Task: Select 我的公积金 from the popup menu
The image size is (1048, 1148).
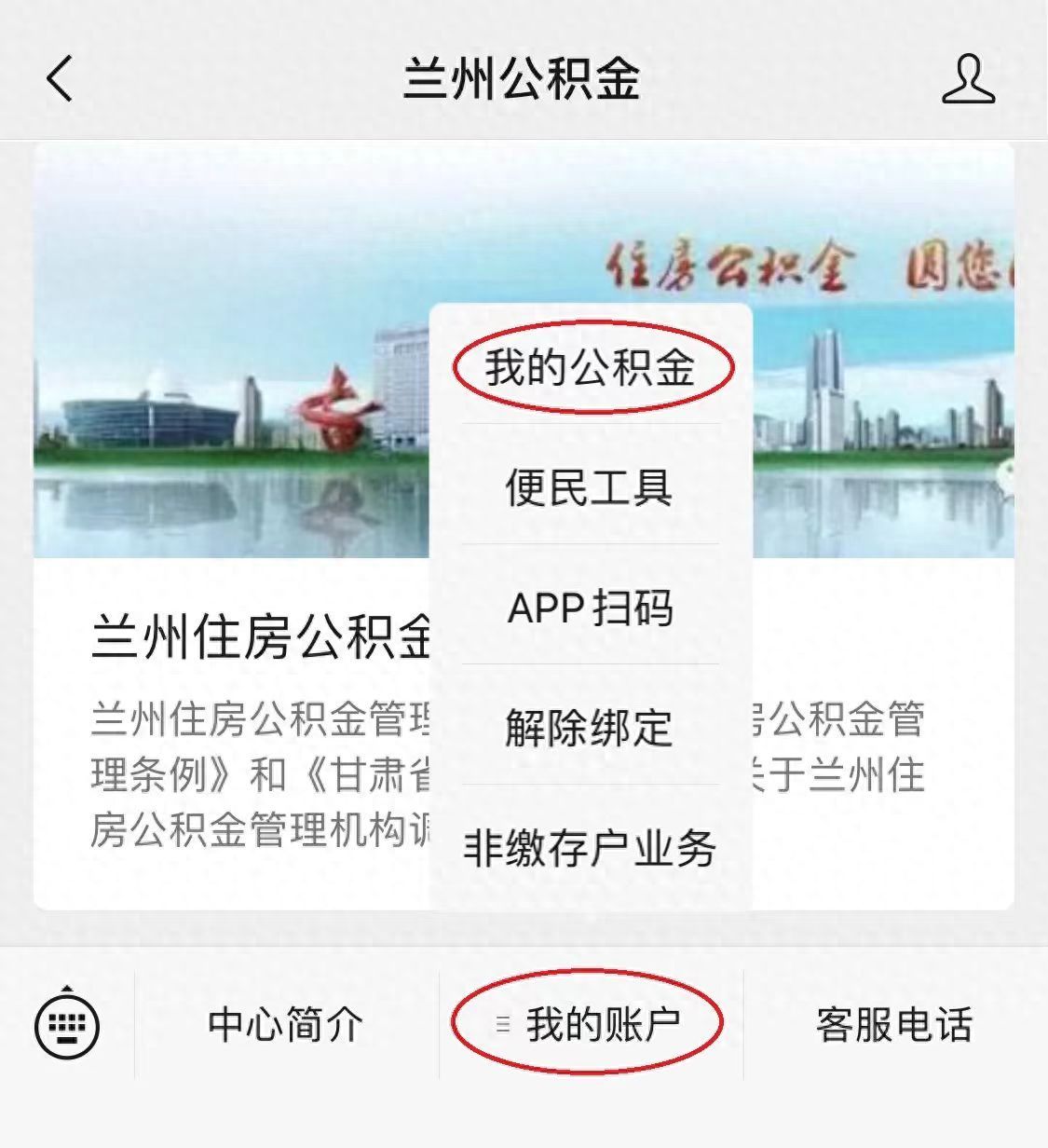Action: coord(591,367)
